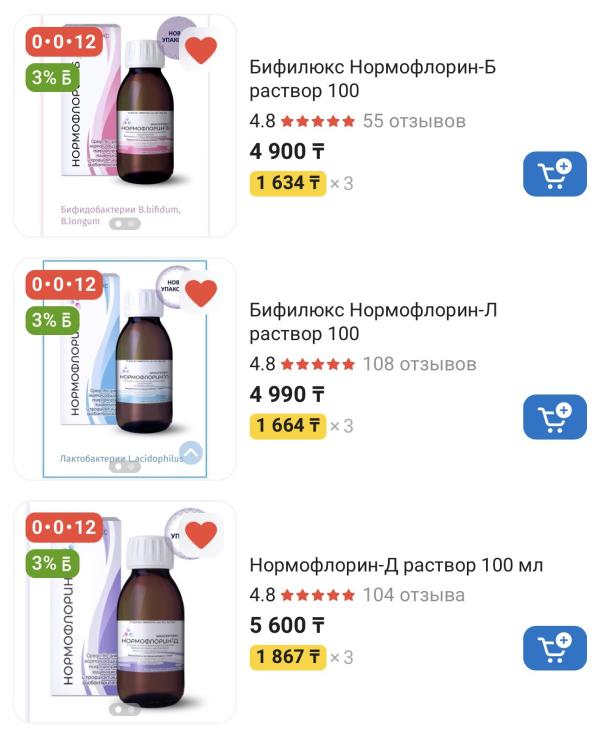Add Бифилюкс Нормофлорин-Л to the cart

click(554, 418)
